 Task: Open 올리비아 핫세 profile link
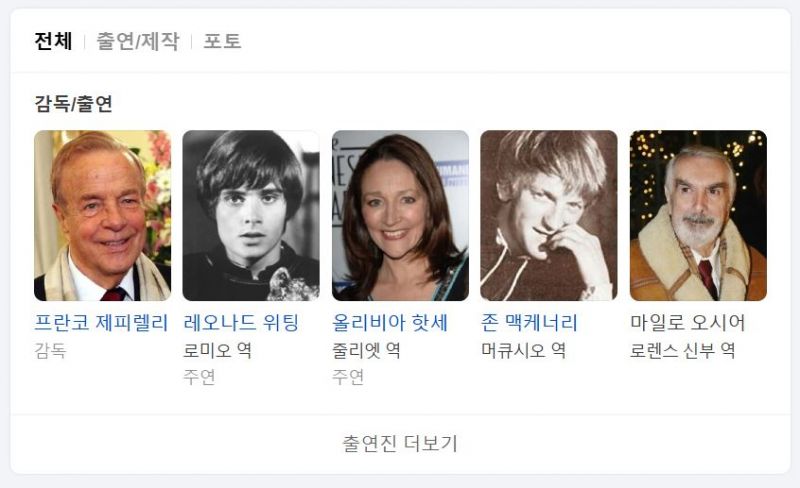pos(390,323)
